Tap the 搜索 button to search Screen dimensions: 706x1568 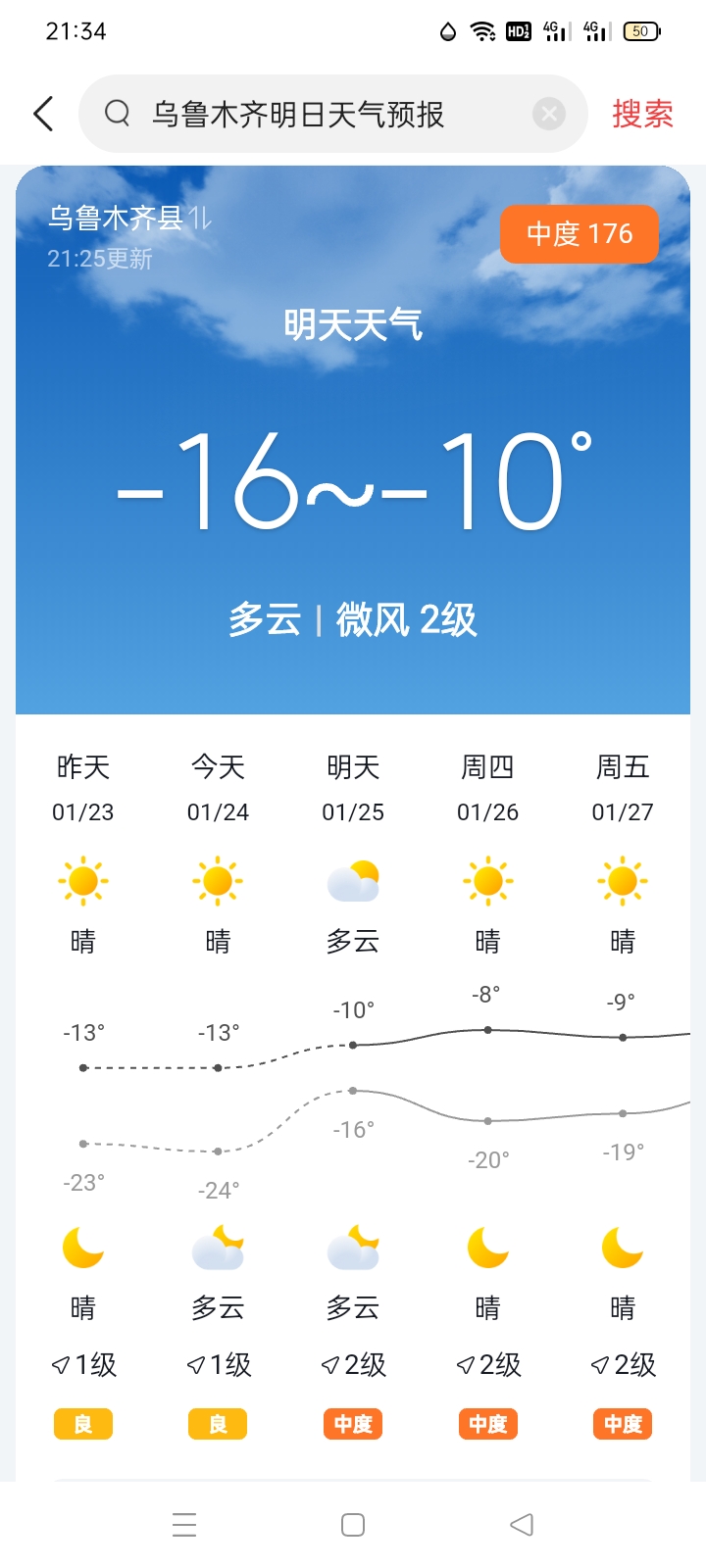click(642, 114)
